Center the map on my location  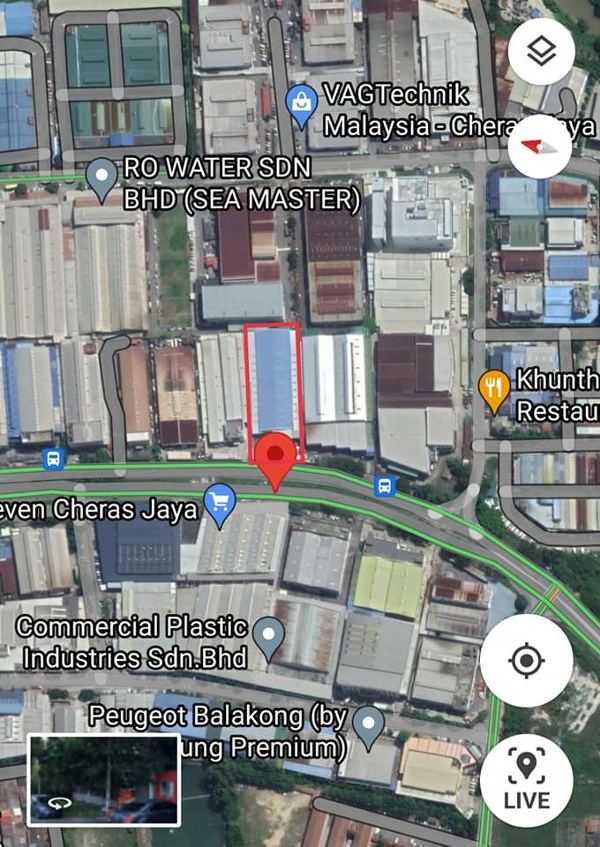(x=526, y=661)
